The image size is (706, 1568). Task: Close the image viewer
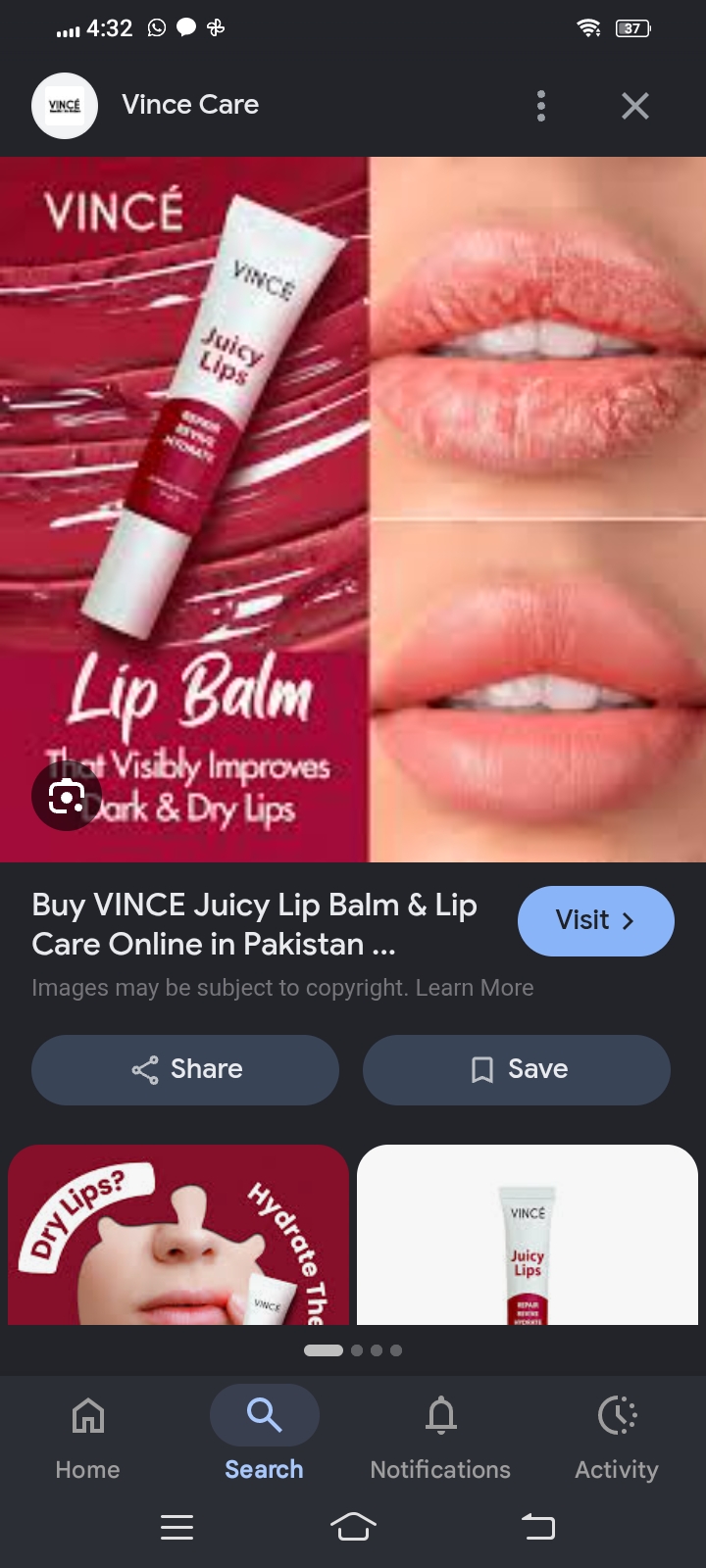(x=635, y=106)
